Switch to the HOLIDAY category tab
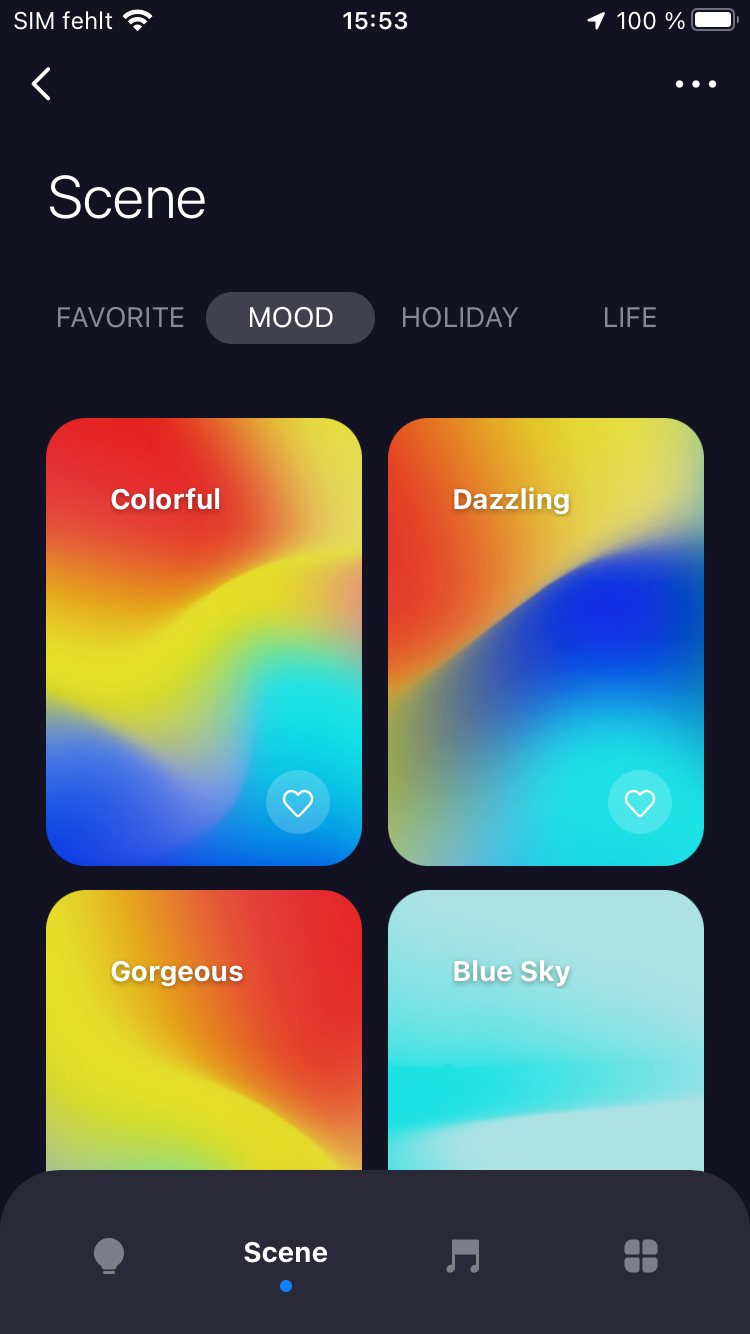 click(459, 318)
